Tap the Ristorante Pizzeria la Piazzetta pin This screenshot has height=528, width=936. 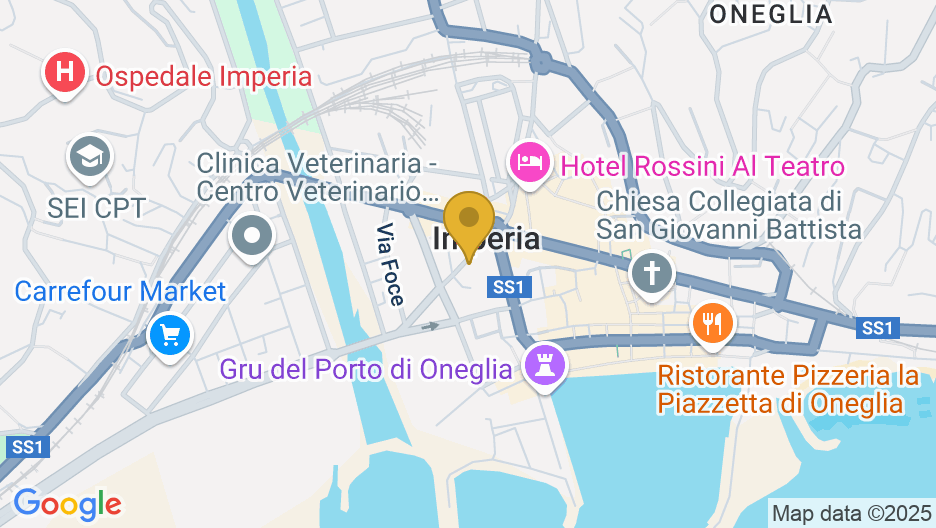713,323
